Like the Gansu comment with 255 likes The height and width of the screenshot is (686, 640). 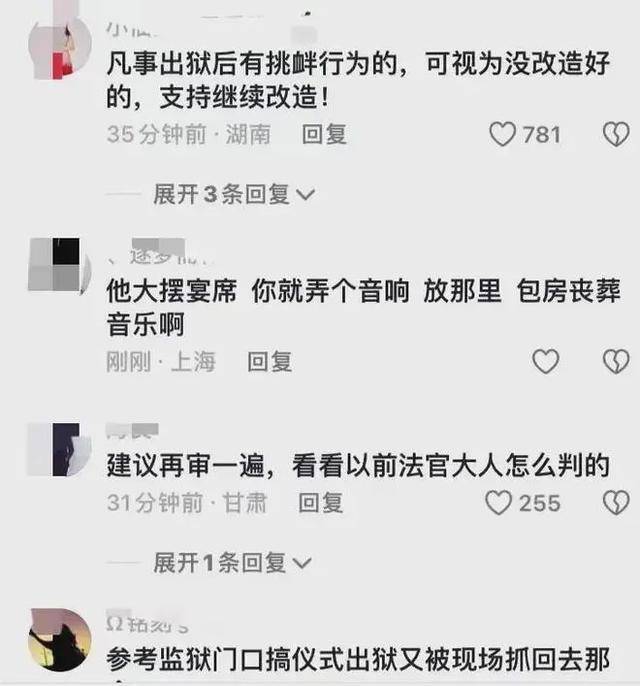click(x=499, y=503)
